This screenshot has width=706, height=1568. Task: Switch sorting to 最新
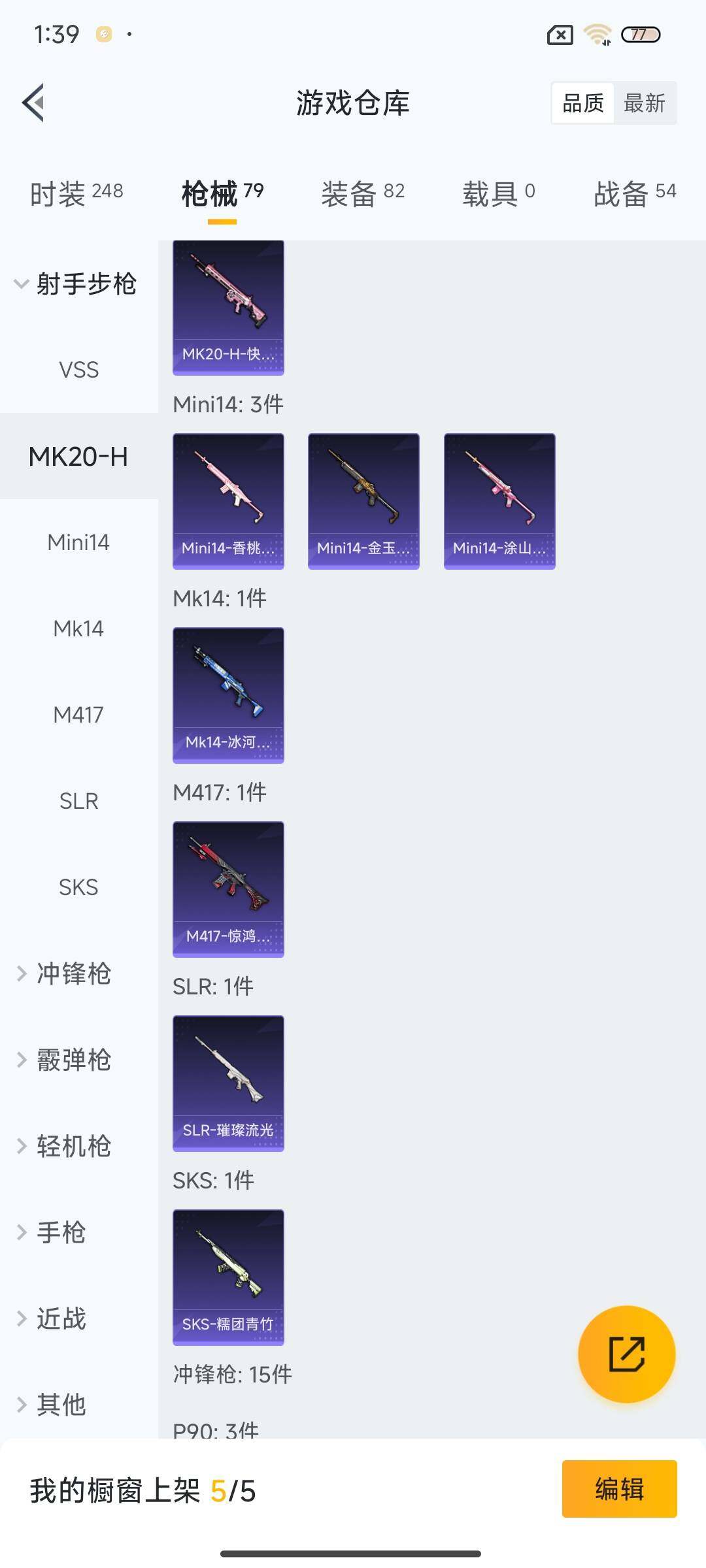pos(645,103)
